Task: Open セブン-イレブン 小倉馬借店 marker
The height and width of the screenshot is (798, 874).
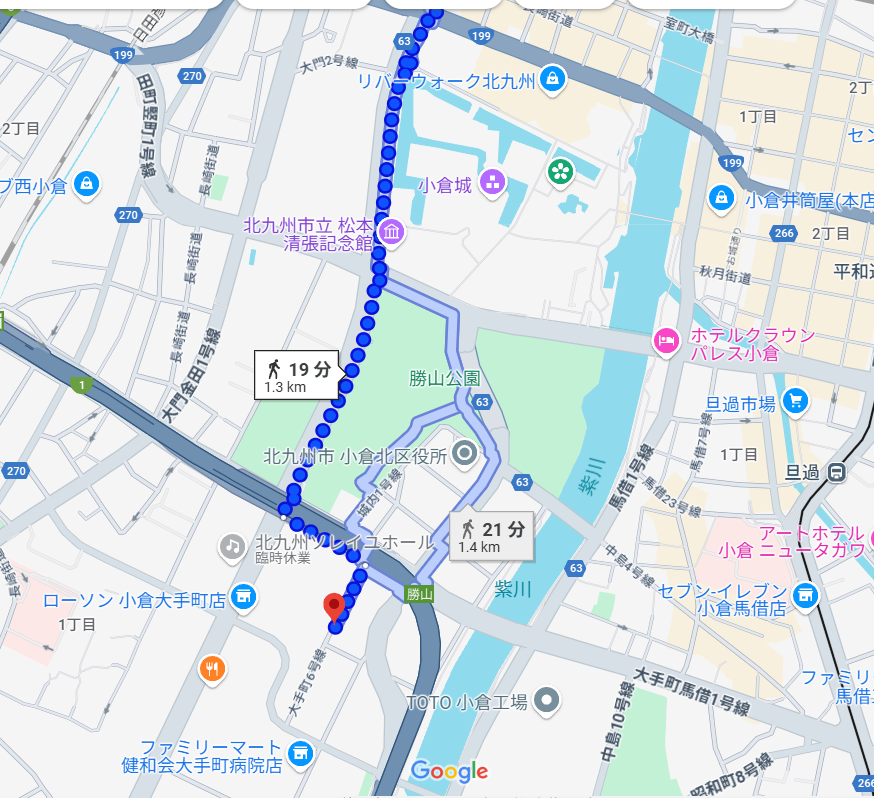Action: tap(806, 597)
